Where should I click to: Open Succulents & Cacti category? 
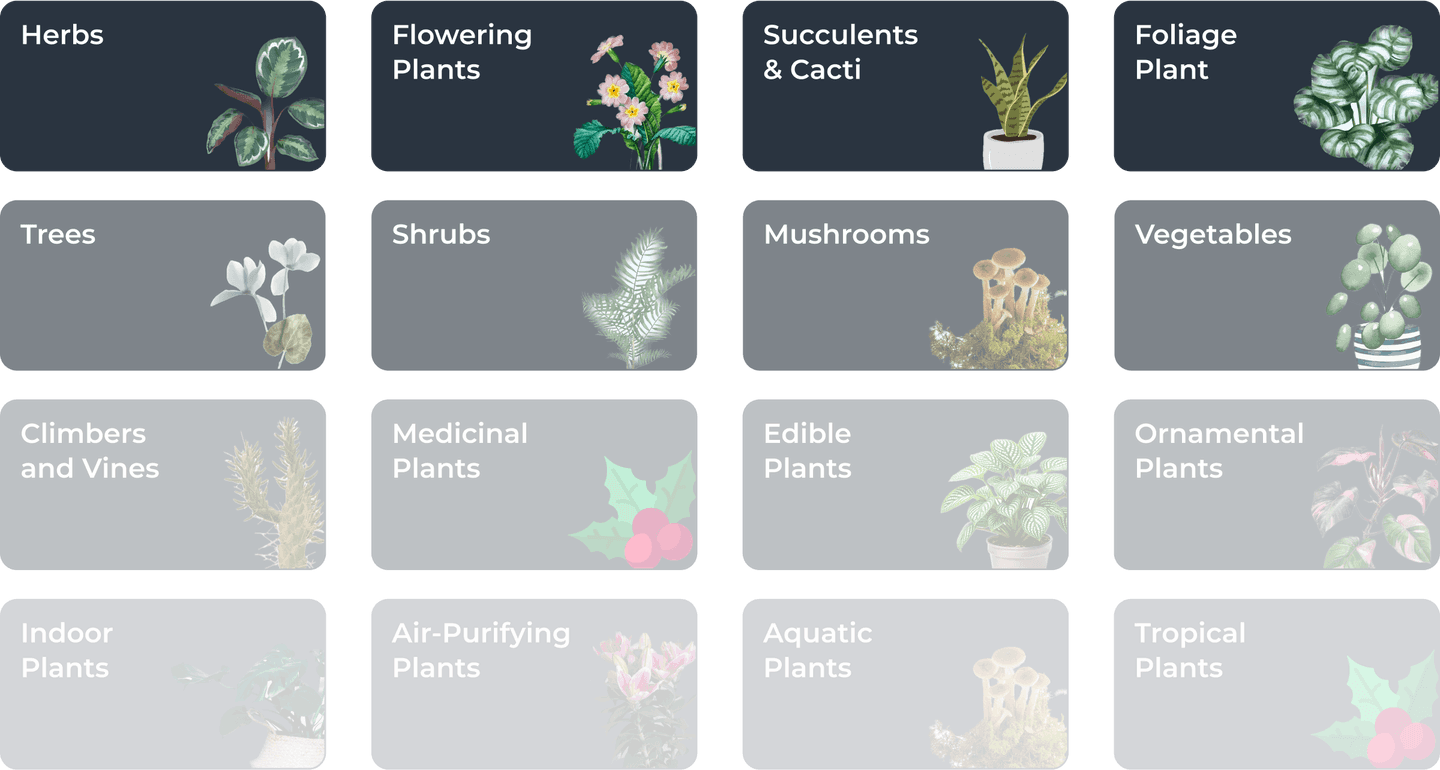coord(905,86)
